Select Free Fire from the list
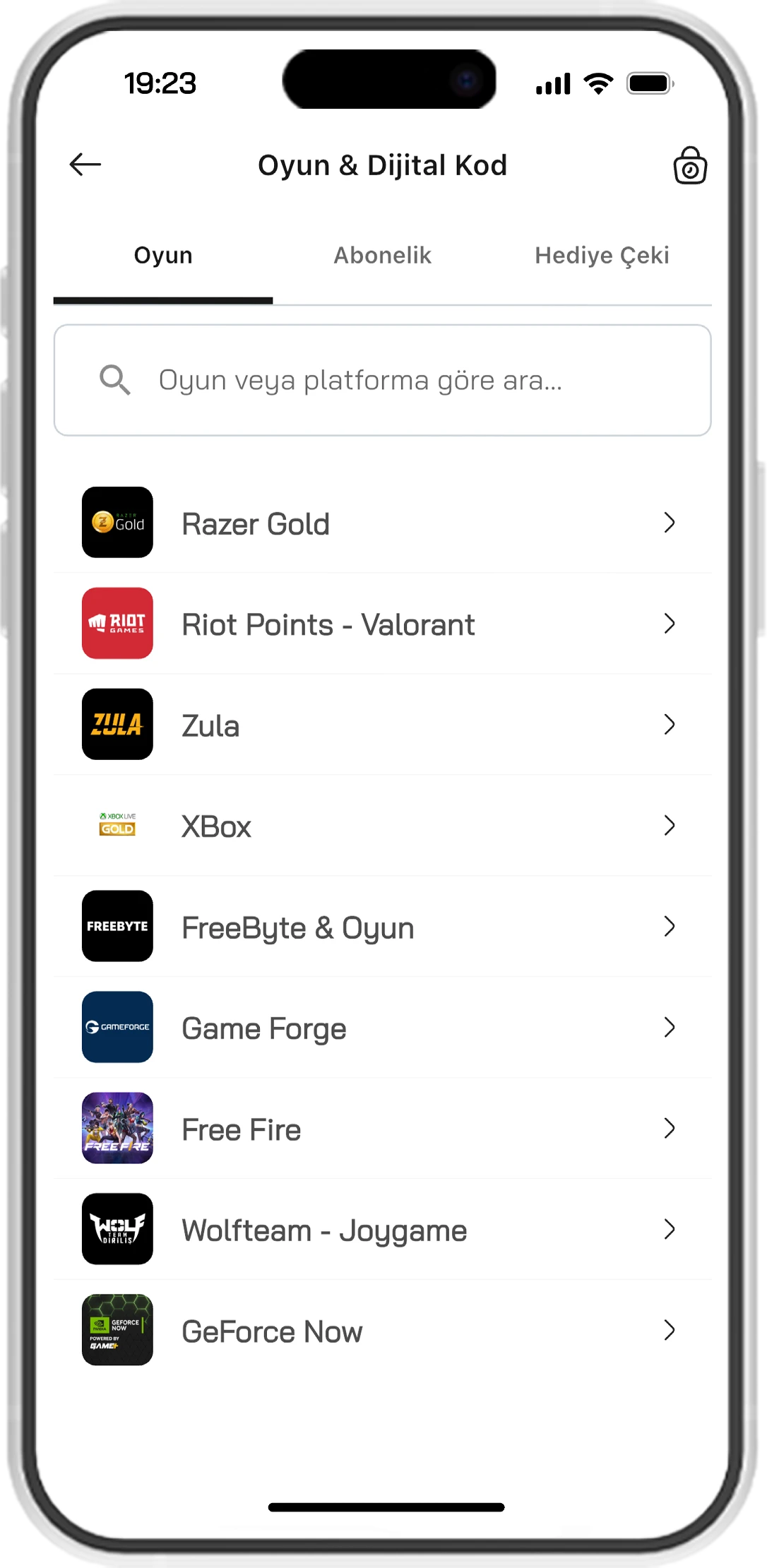767x1568 pixels. pyautogui.click(x=382, y=1129)
